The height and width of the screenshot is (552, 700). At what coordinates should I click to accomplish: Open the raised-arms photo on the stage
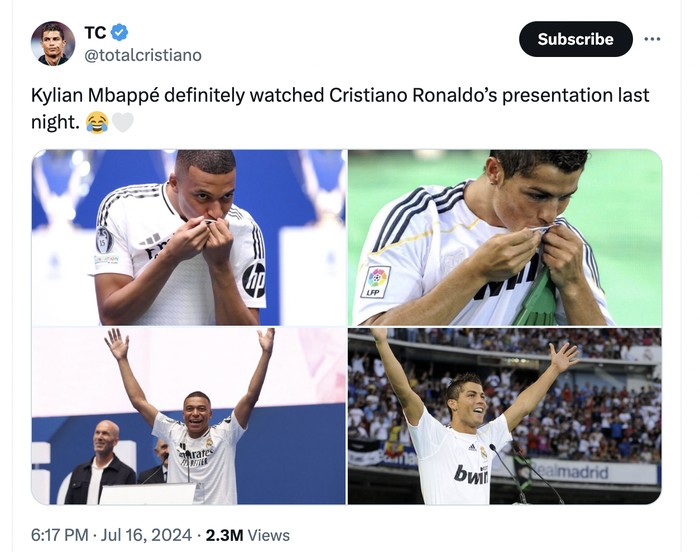pyautogui.click(x=189, y=416)
